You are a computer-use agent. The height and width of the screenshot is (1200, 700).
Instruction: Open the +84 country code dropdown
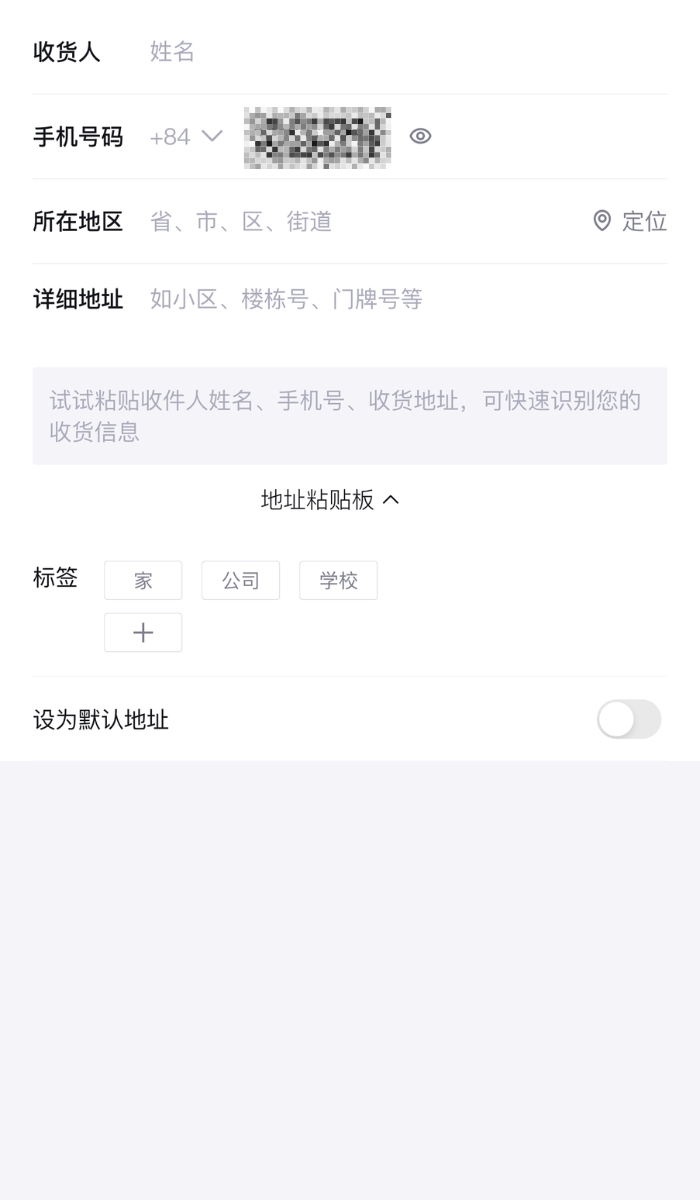pos(186,137)
